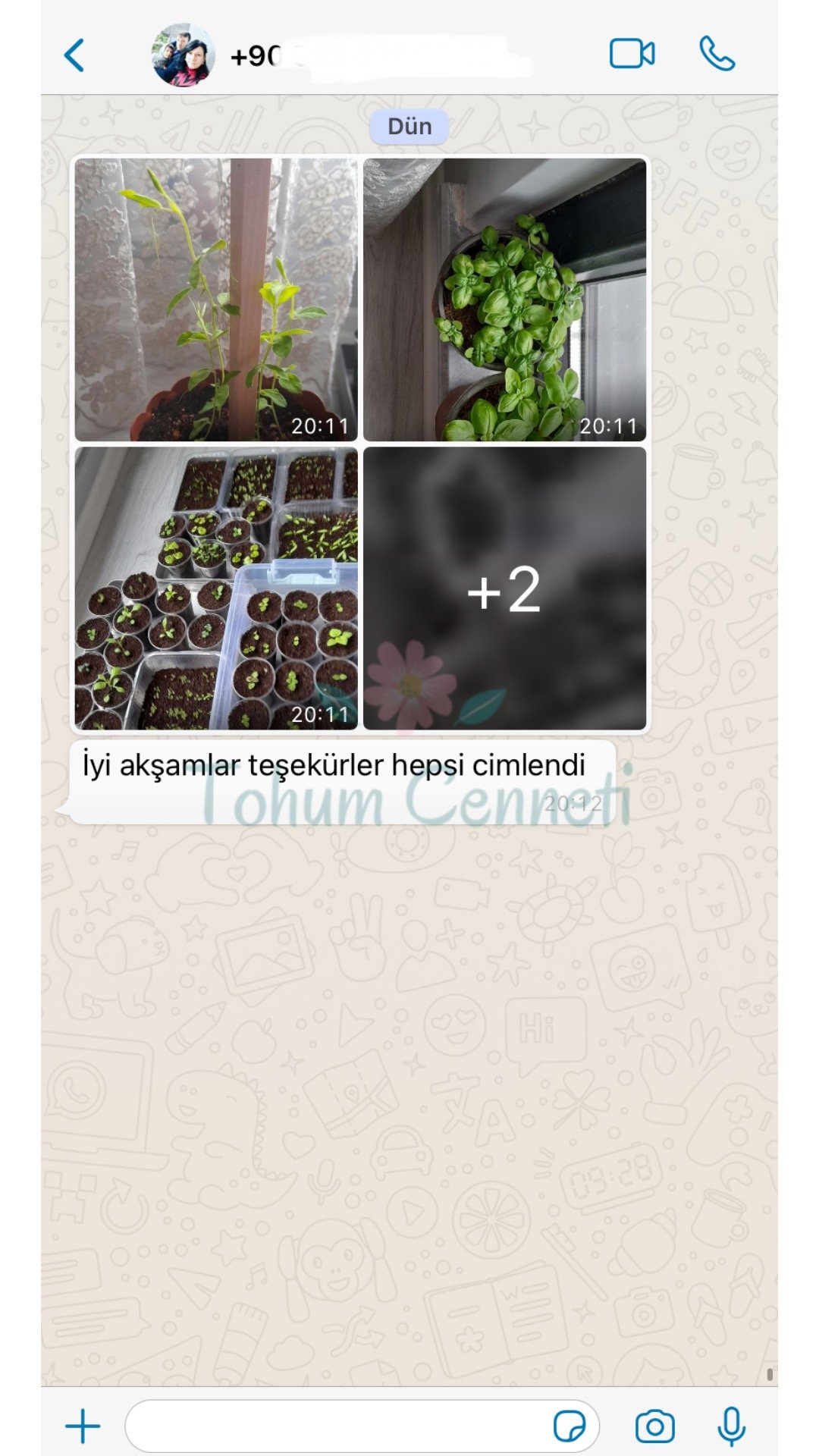Open the tall seedling plant photo
Image resolution: width=819 pixels, height=1456 pixels.
click(216, 300)
